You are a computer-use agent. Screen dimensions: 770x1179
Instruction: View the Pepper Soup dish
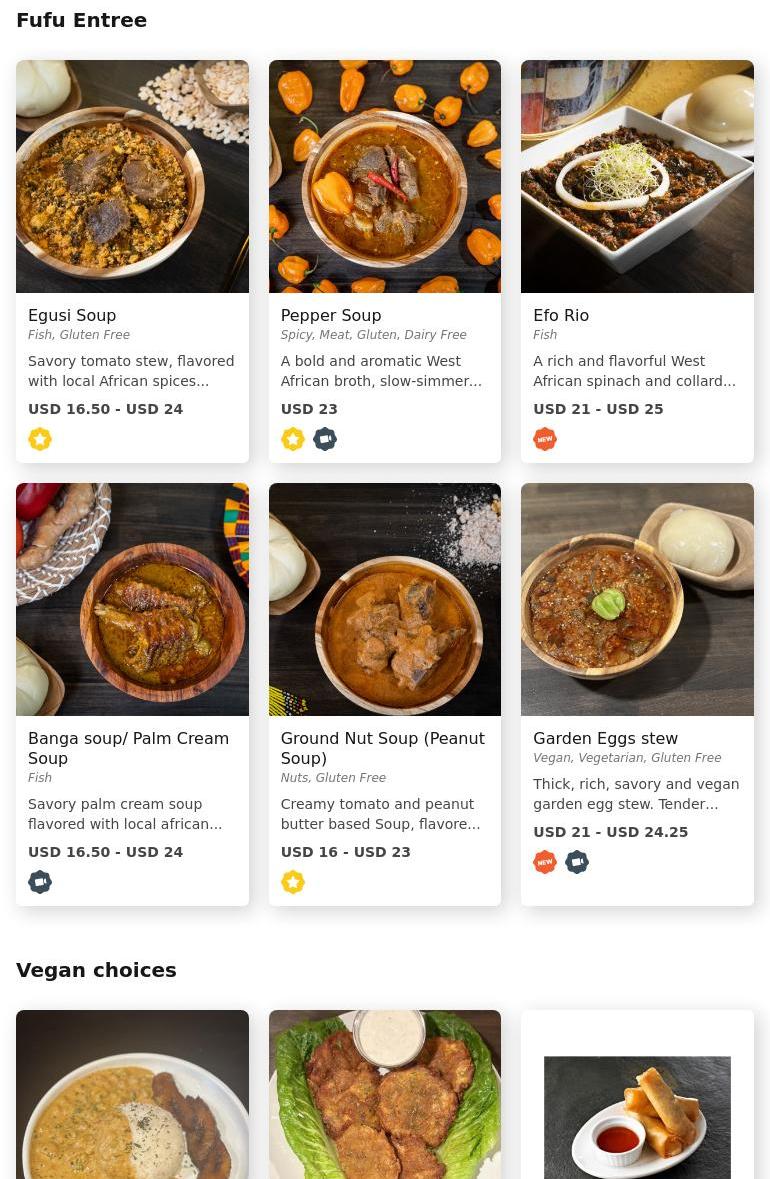click(x=384, y=260)
